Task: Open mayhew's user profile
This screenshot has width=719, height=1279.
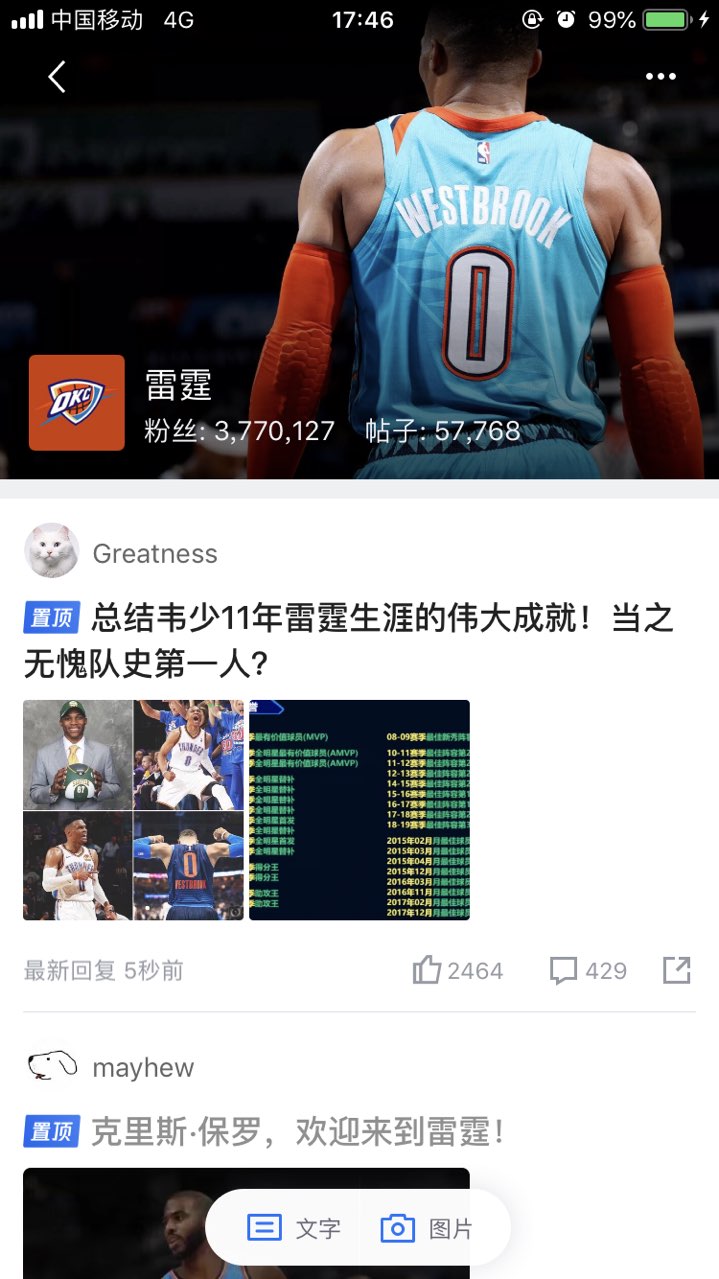Action: pyautogui.click(x=52, y=1066)
